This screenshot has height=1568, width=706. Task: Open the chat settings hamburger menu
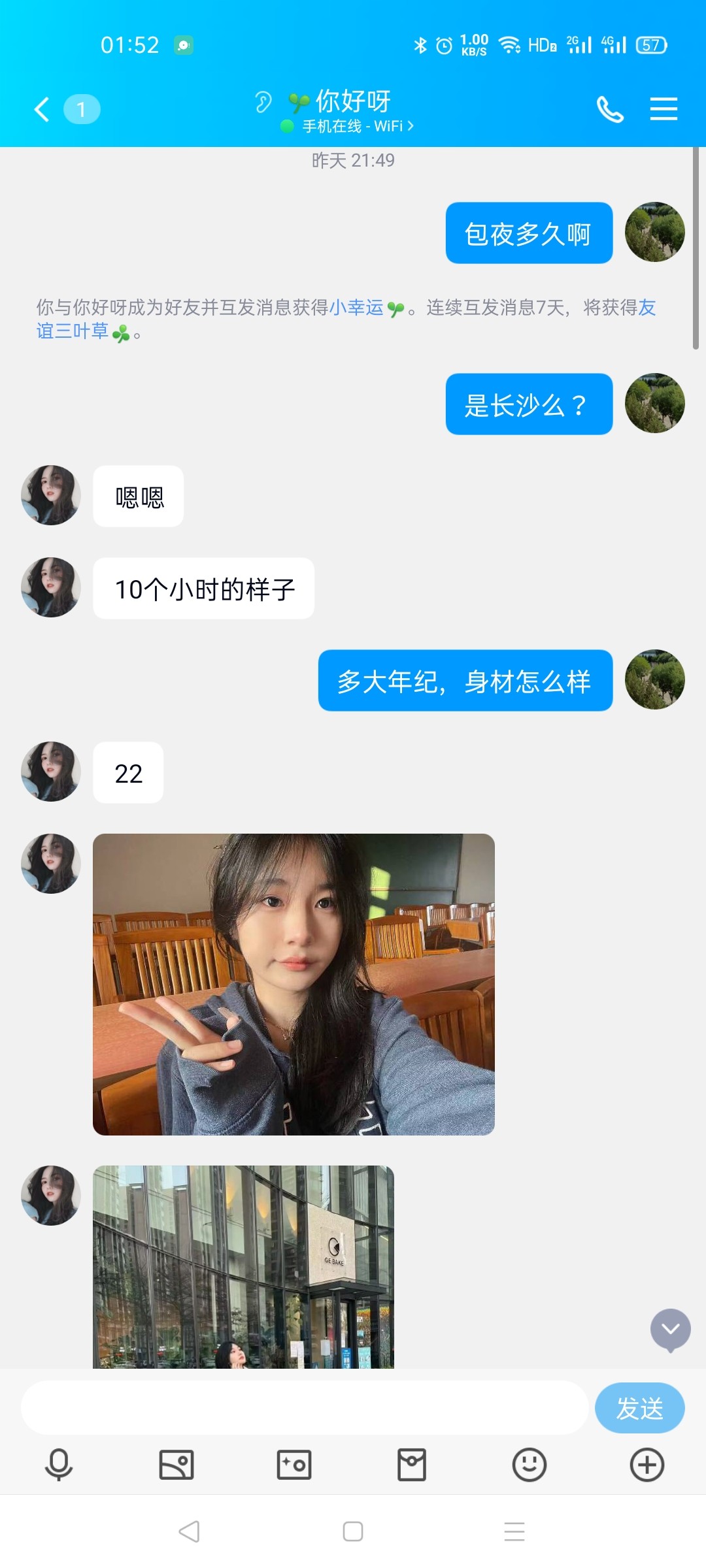pyautogui.click(x=664, y=108)
